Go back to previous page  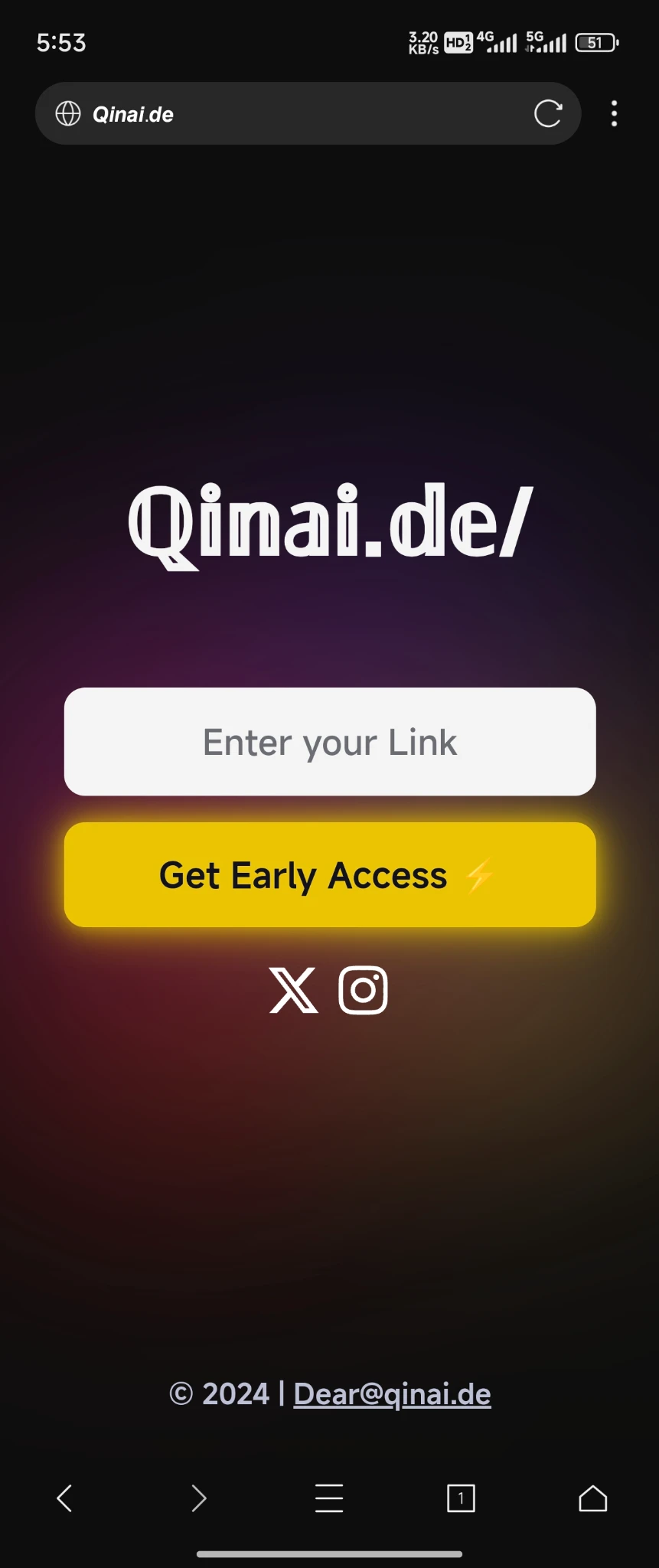[x=65, y=1498]
